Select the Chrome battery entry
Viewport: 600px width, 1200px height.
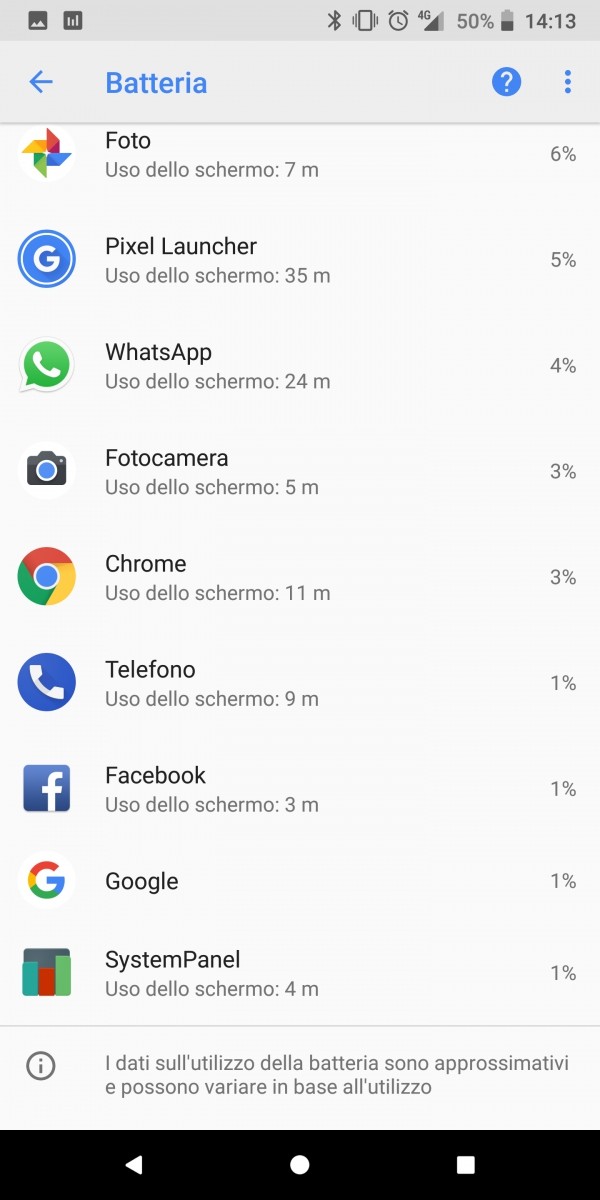300,578
